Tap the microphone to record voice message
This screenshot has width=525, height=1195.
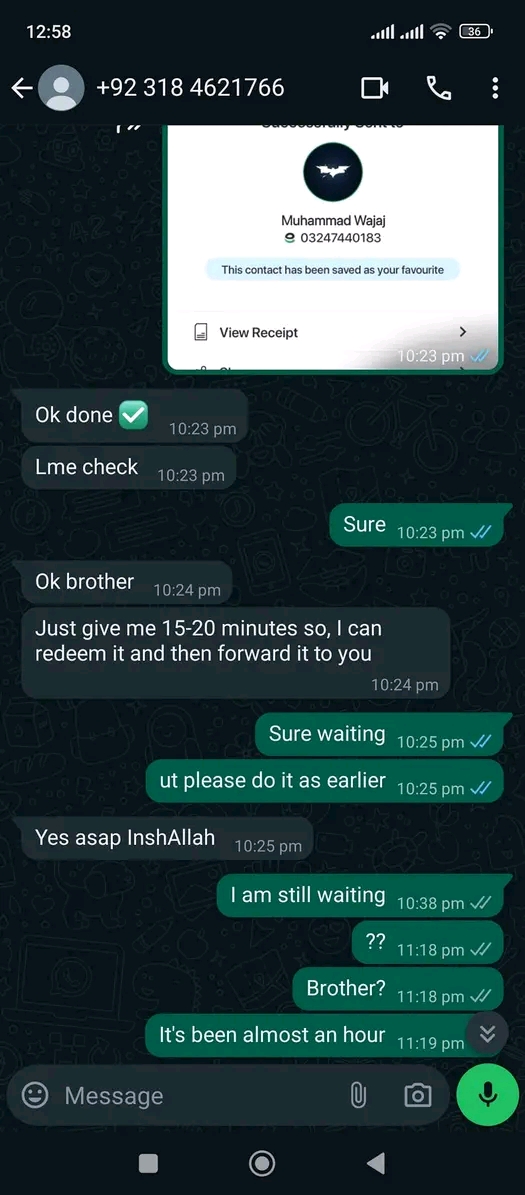click(488, 1094)
